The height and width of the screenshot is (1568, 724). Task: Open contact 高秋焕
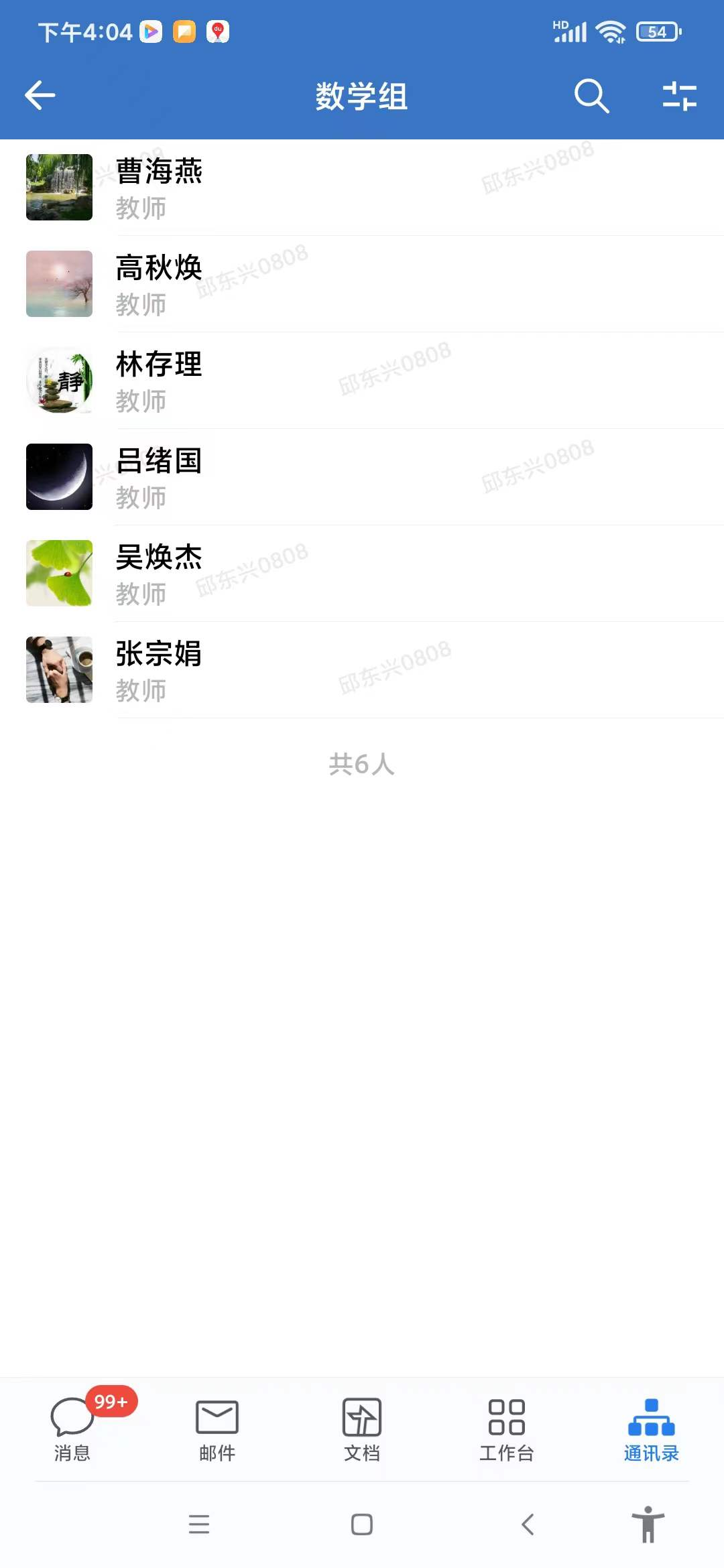coord(362,284)
